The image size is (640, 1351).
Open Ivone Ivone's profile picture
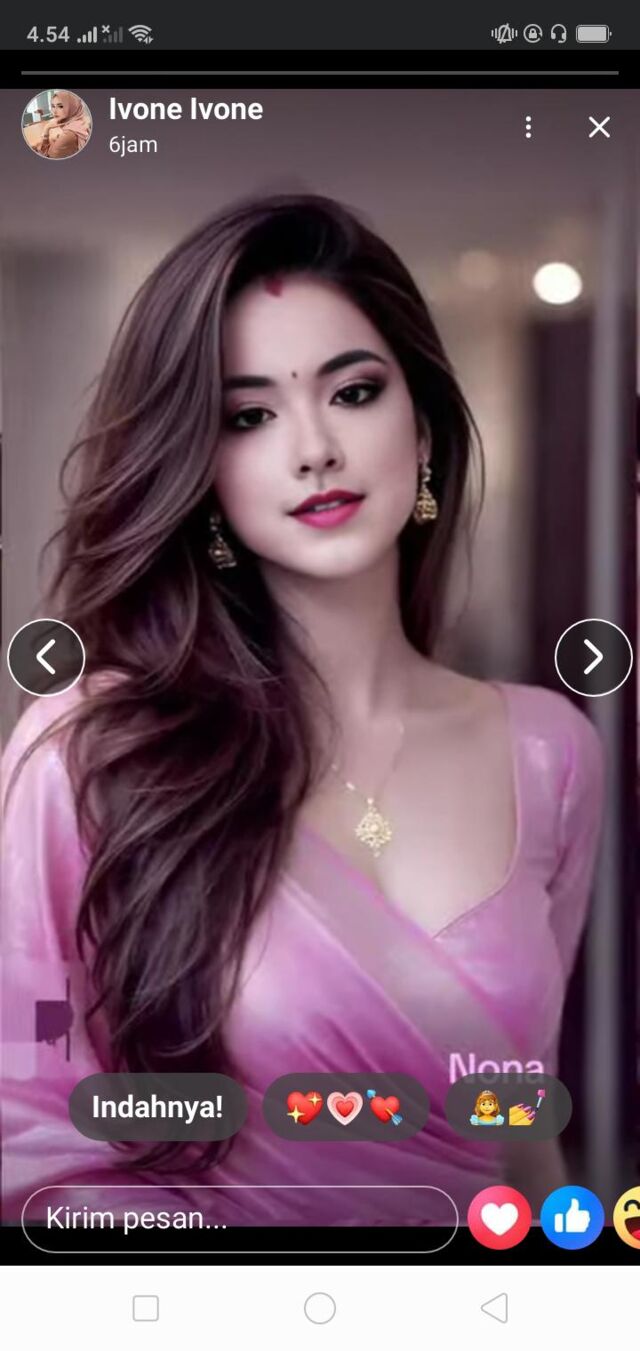click(x=57, y=125)
